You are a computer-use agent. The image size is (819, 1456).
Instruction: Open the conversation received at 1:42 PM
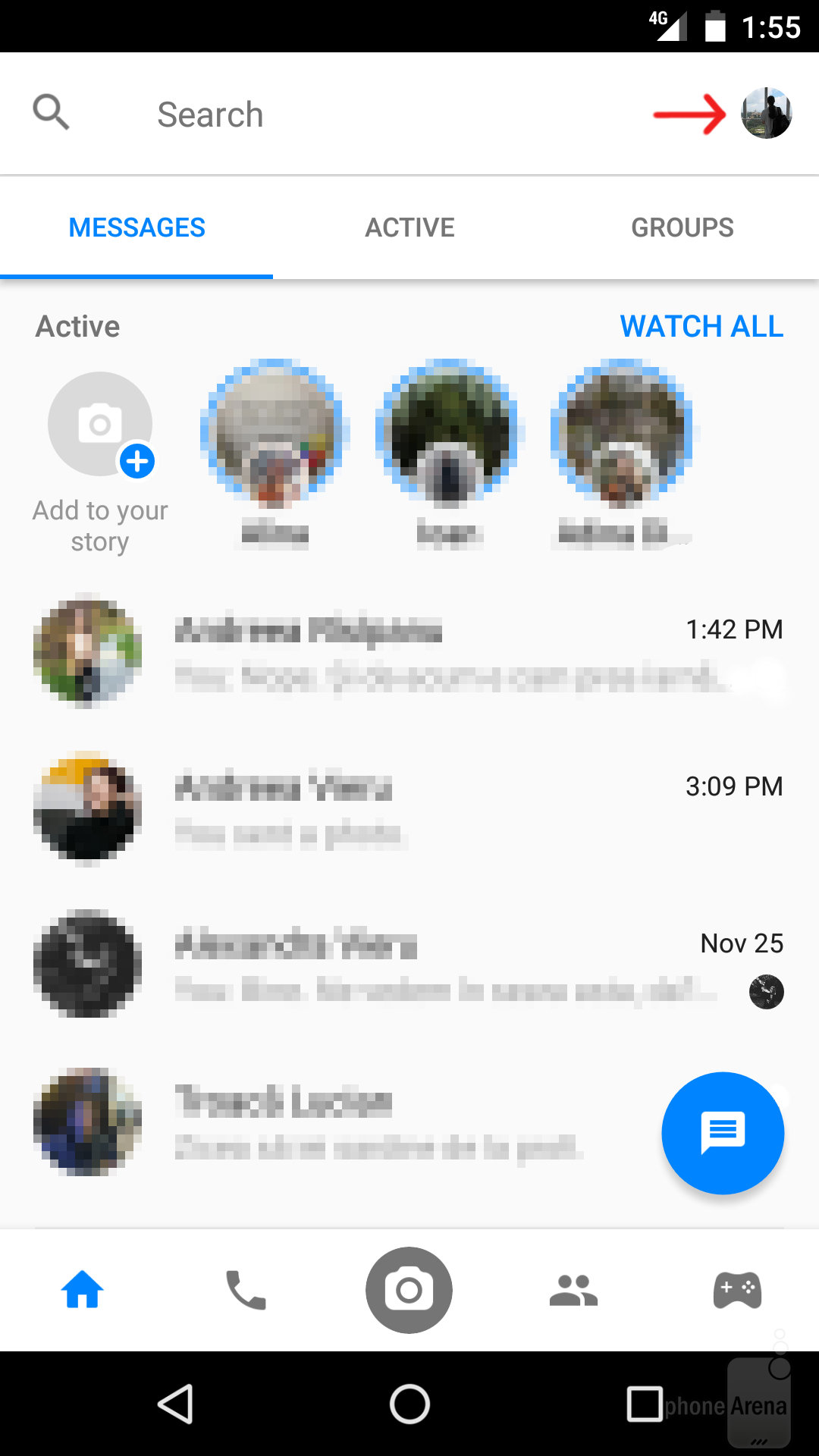point(409,654)
